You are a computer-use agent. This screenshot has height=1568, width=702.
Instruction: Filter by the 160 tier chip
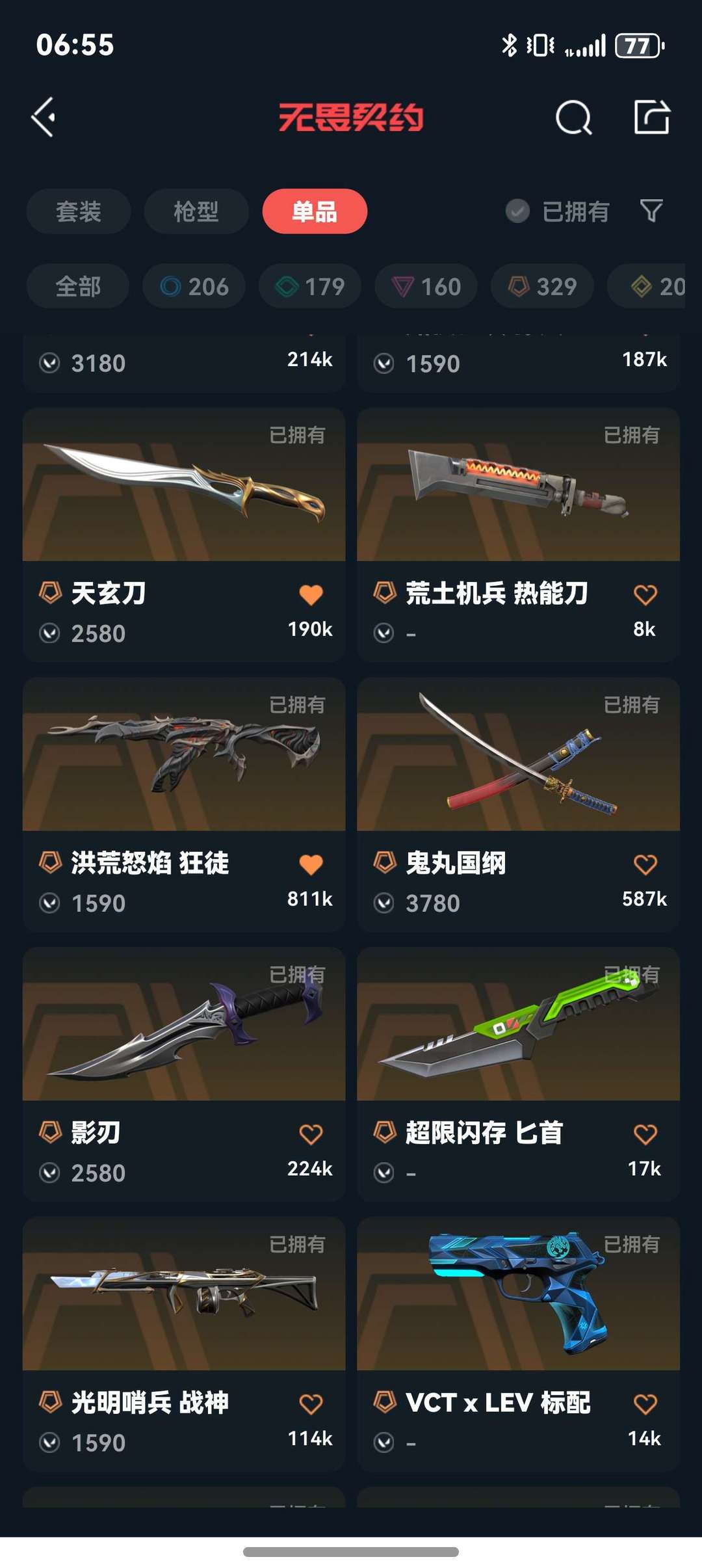coord(426,286)
